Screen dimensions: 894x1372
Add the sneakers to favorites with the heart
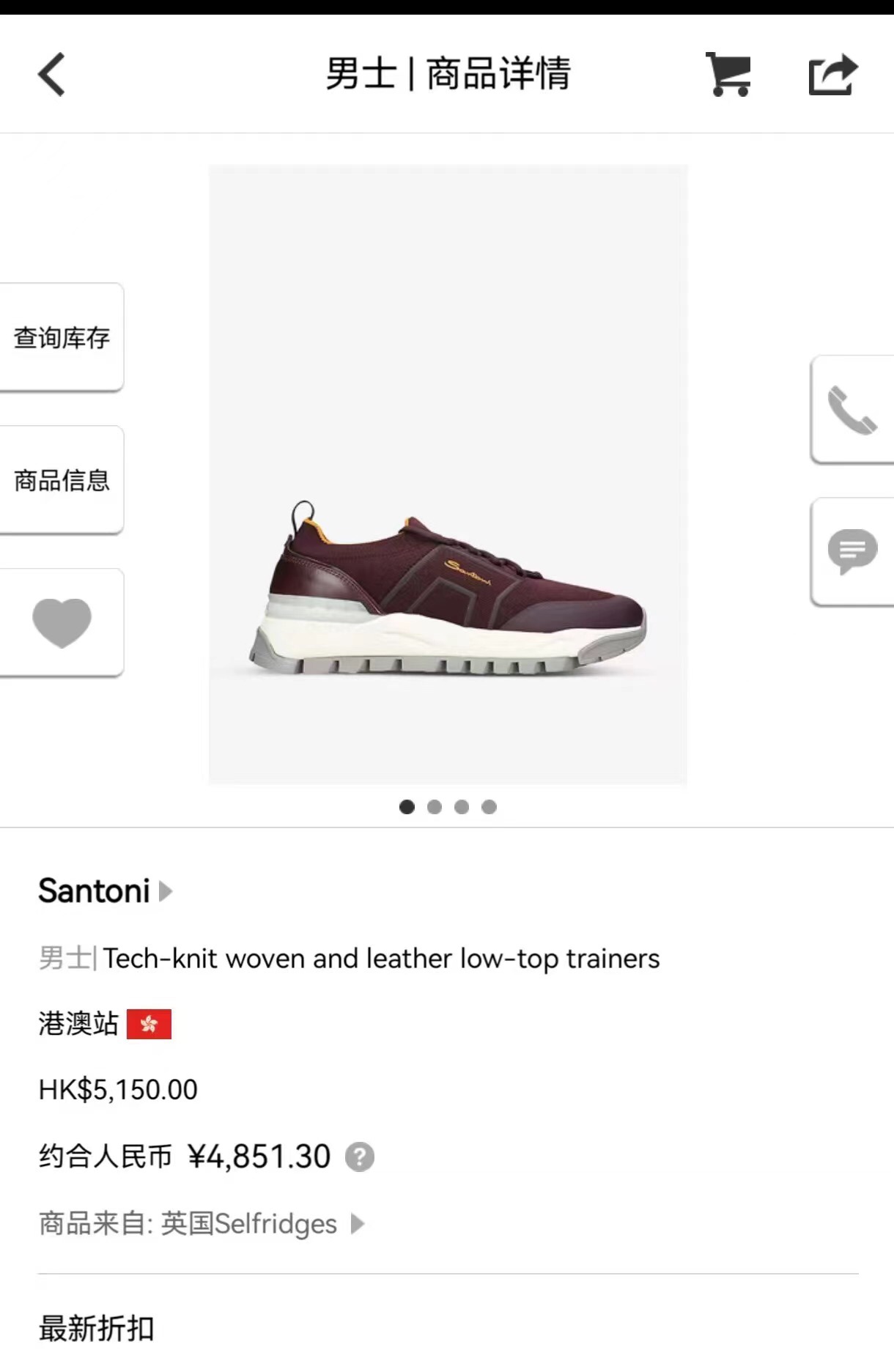62,623
